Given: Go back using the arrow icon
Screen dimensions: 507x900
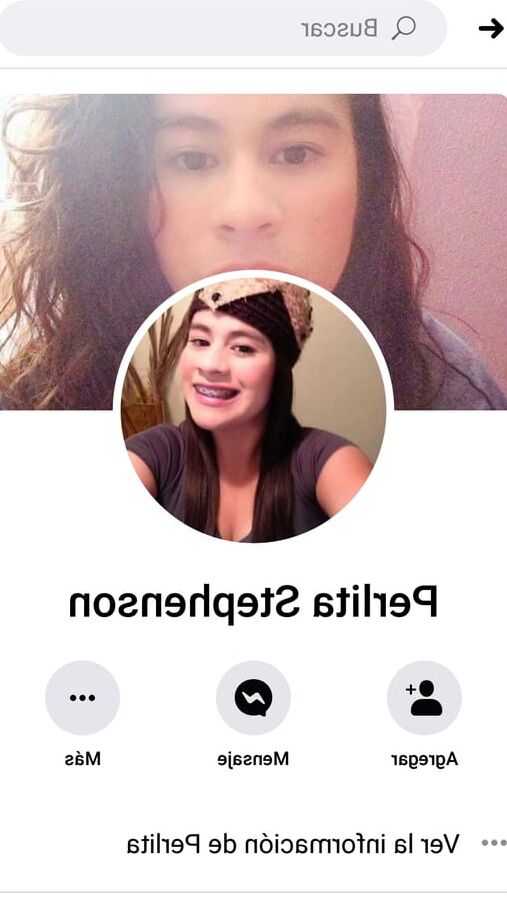Looking at the screenshot, I should tap(491, 29).
